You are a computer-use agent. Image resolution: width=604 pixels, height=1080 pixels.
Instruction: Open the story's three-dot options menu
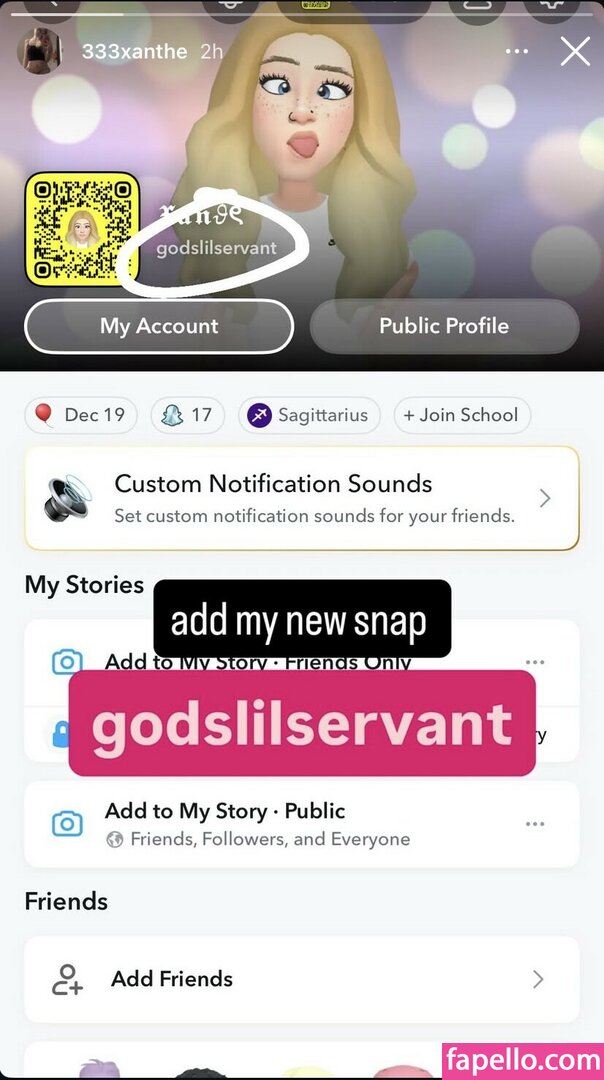point(517,51)
